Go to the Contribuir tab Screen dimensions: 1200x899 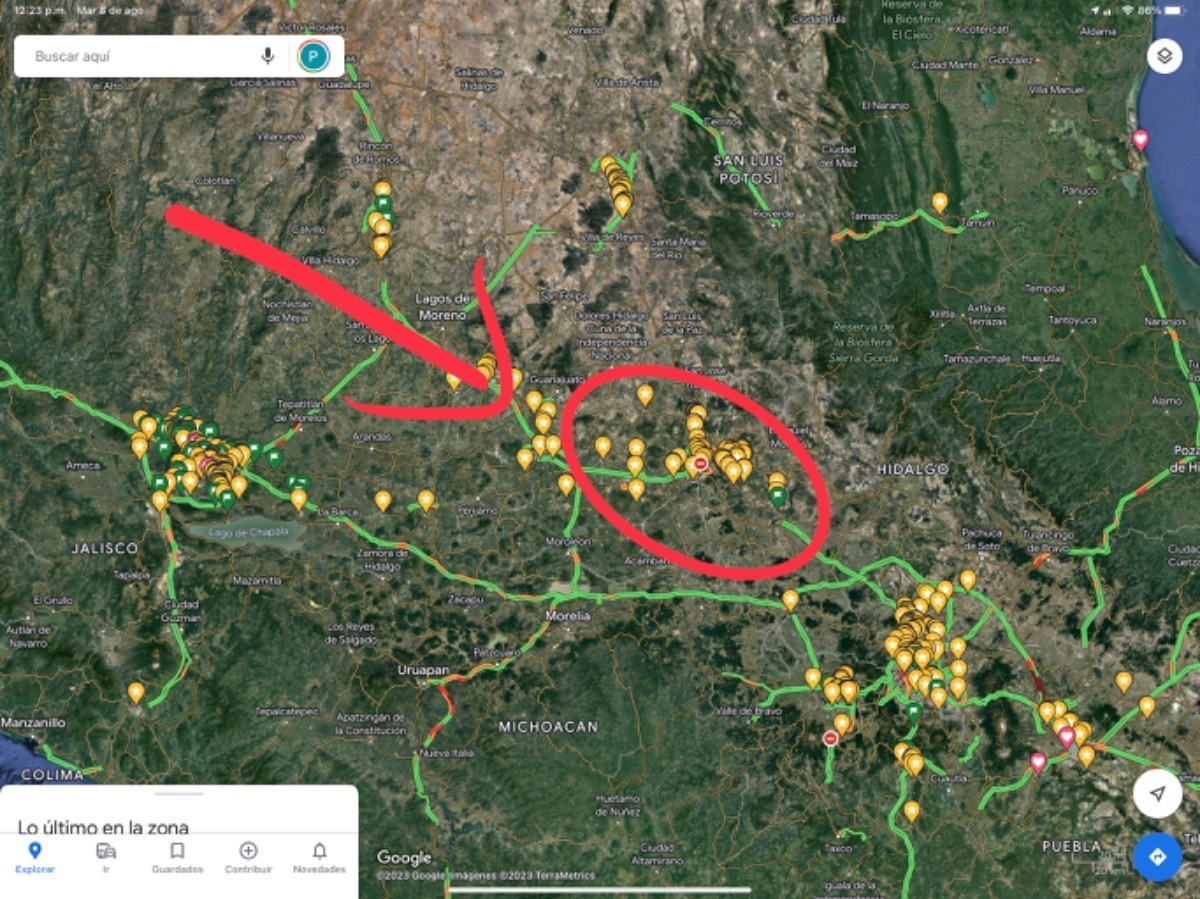coord(248,857)
